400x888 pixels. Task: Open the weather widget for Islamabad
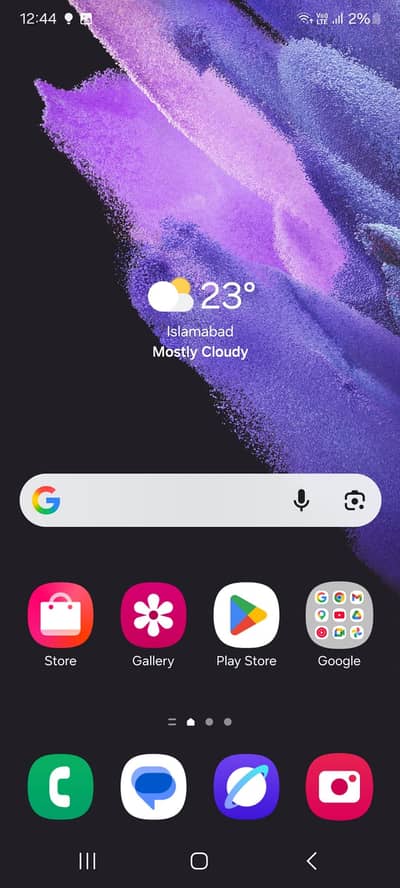[x=200, y=318]
